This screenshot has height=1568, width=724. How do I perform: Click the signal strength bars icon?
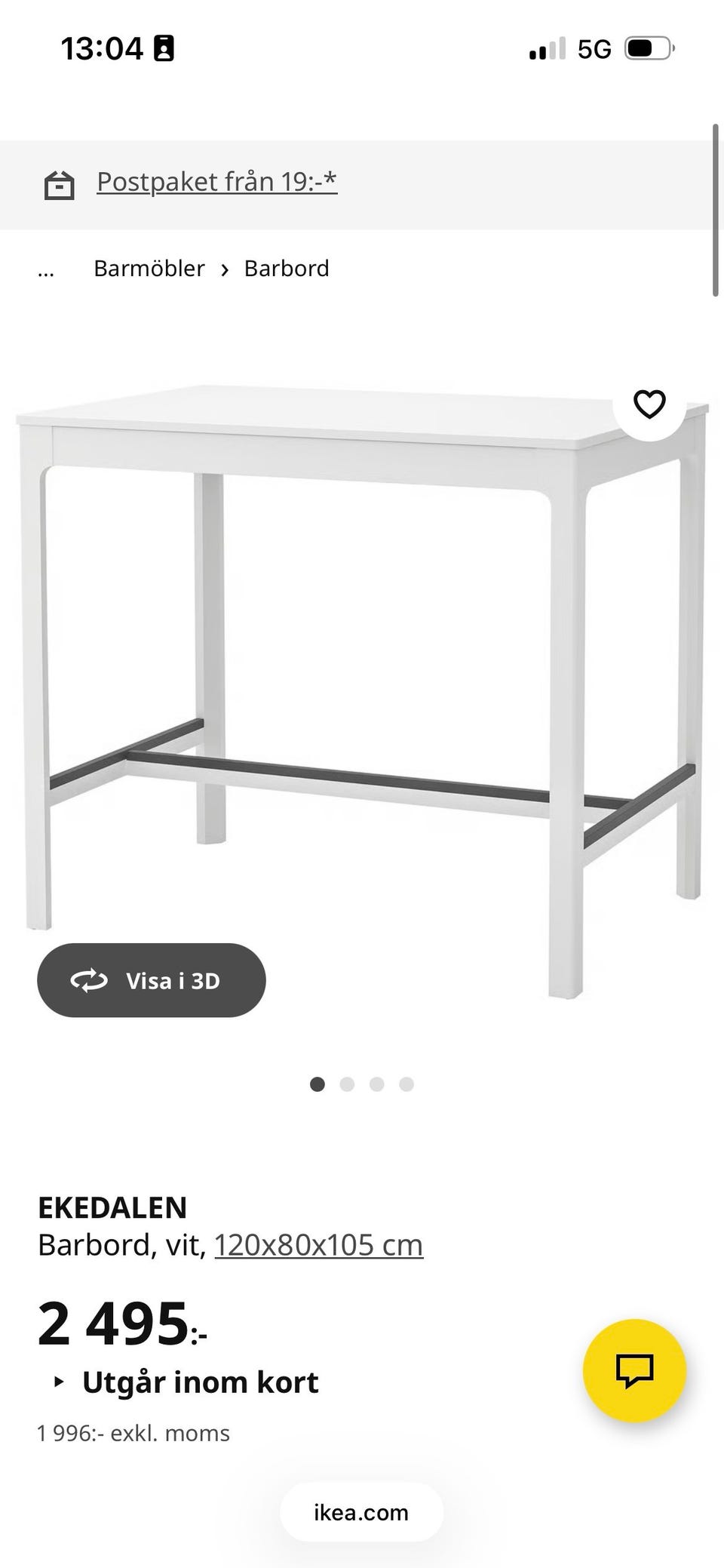[546, 48]
